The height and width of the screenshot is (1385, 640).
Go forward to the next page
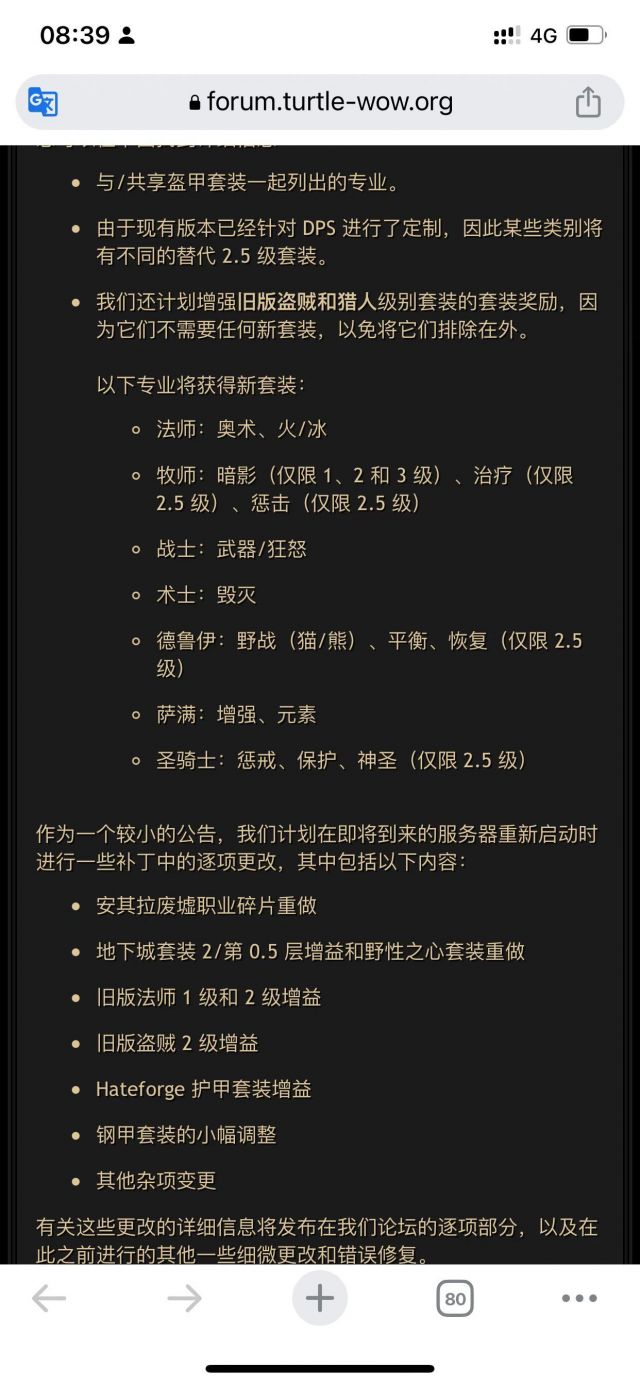184,1299
